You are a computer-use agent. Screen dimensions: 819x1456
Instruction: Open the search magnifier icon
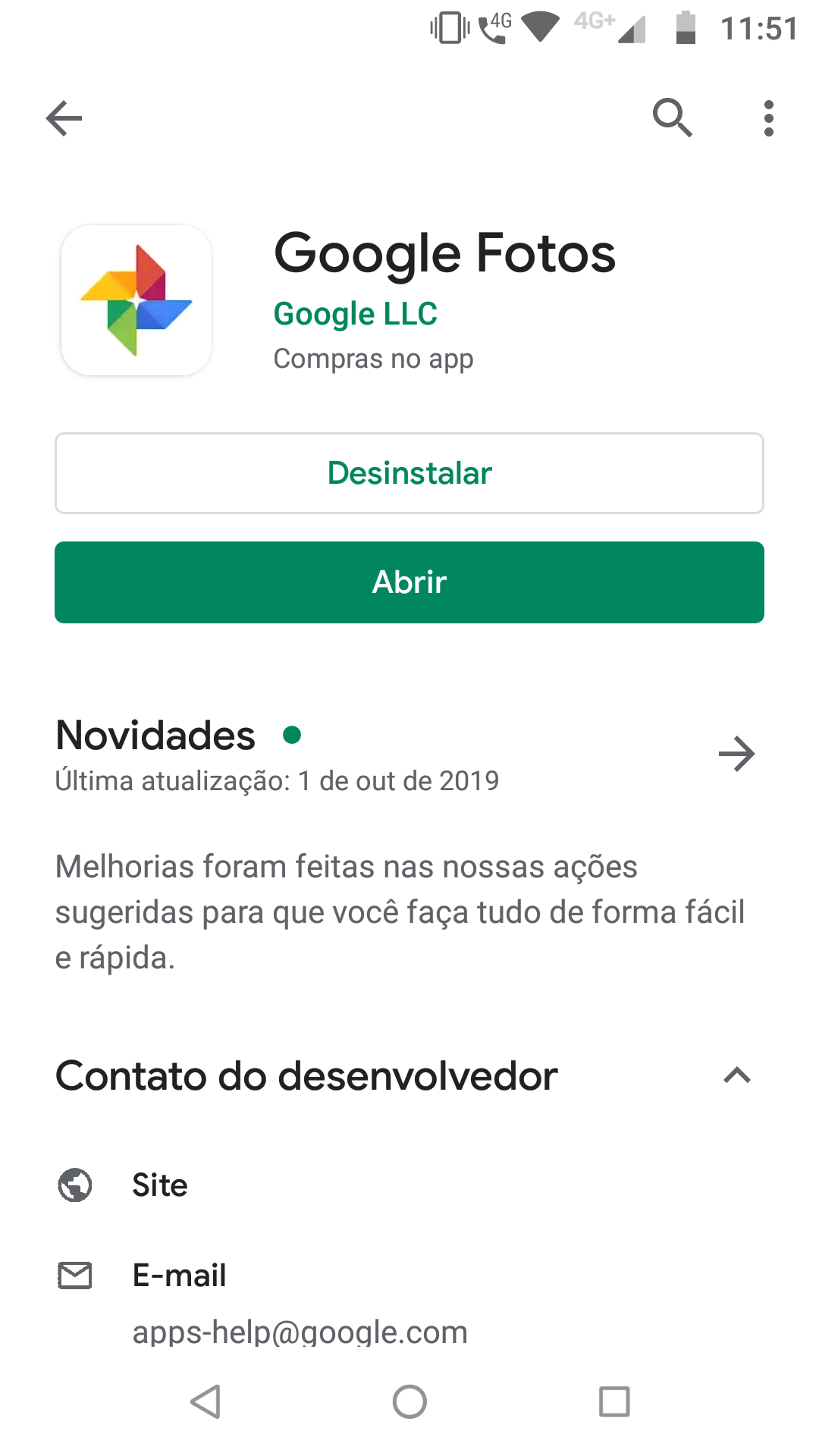(672, 118)
